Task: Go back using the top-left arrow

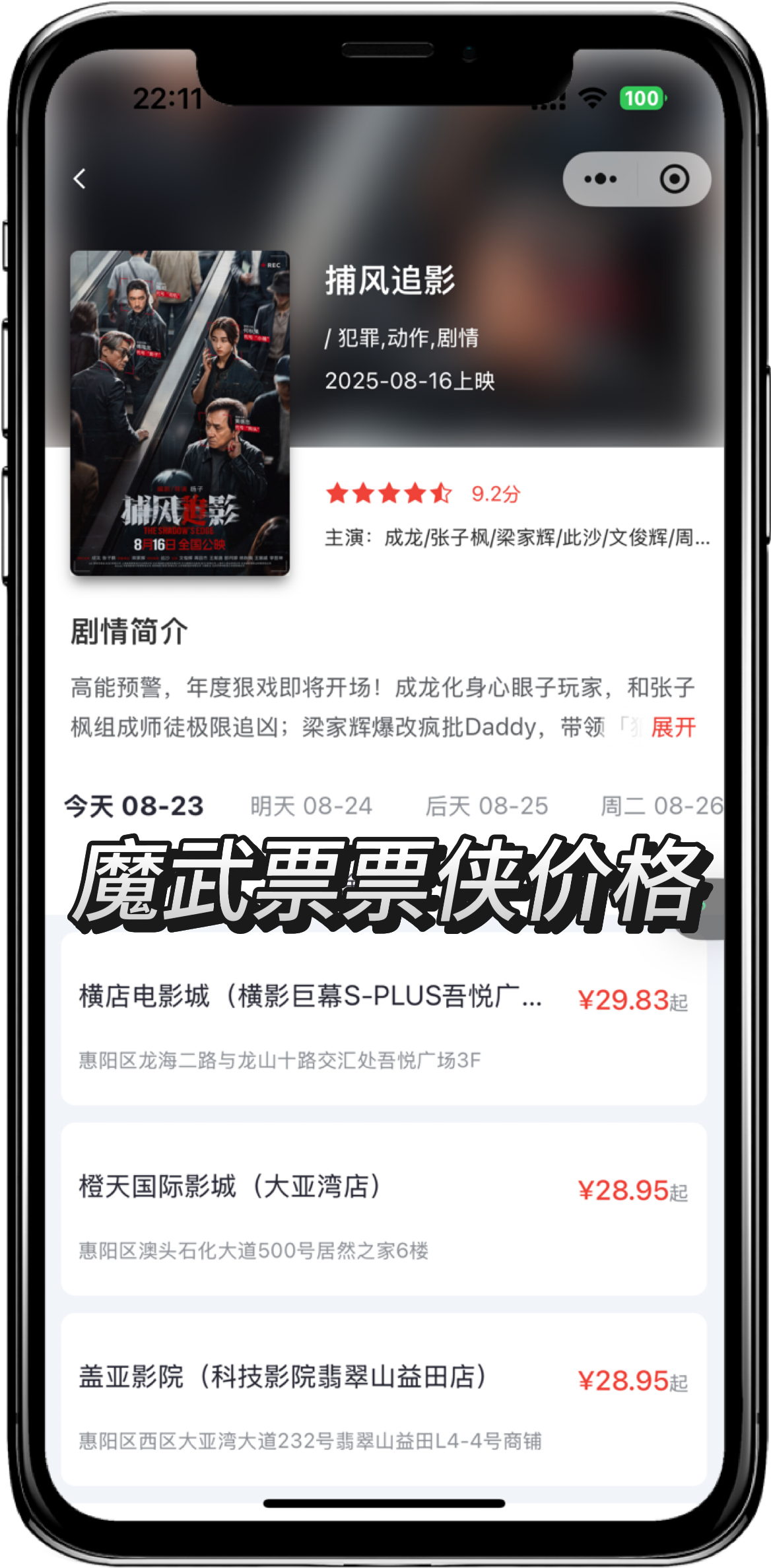Action: pyautogui.click(x=80, y=179)
